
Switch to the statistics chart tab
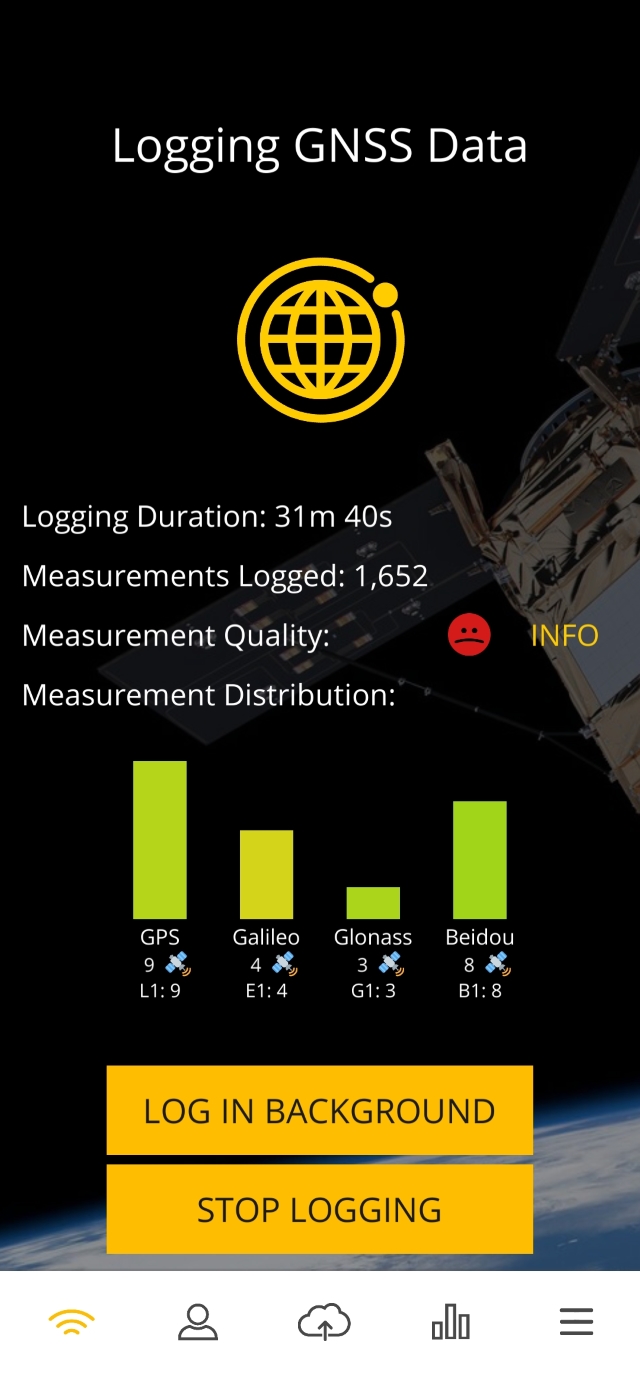[450, 1322]
